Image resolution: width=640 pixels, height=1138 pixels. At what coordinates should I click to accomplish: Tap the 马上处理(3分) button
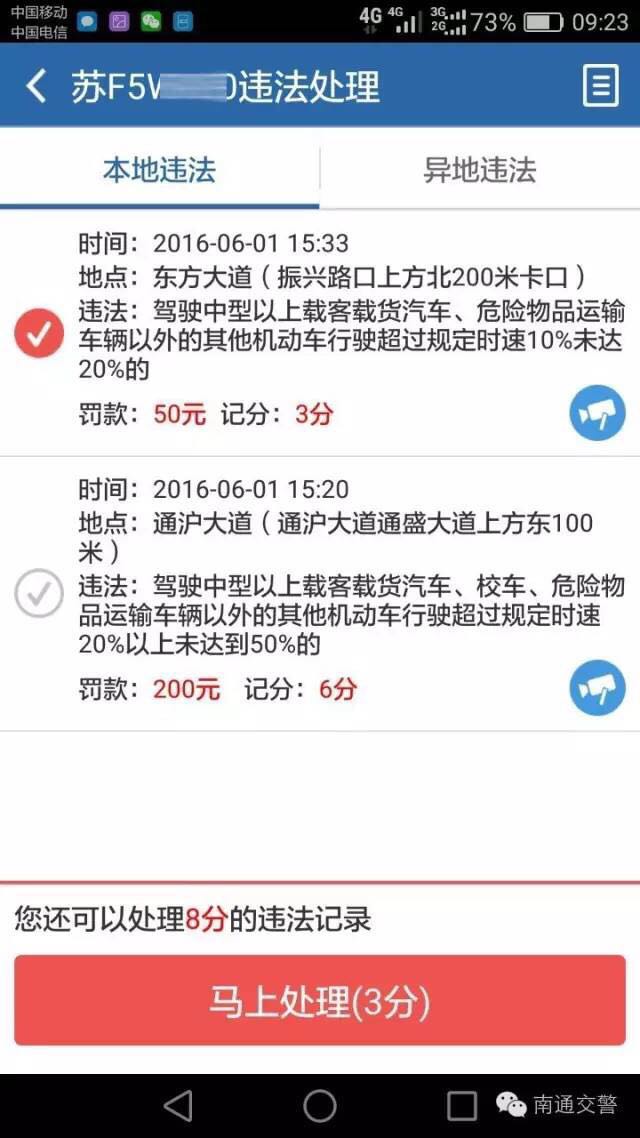320,1001
